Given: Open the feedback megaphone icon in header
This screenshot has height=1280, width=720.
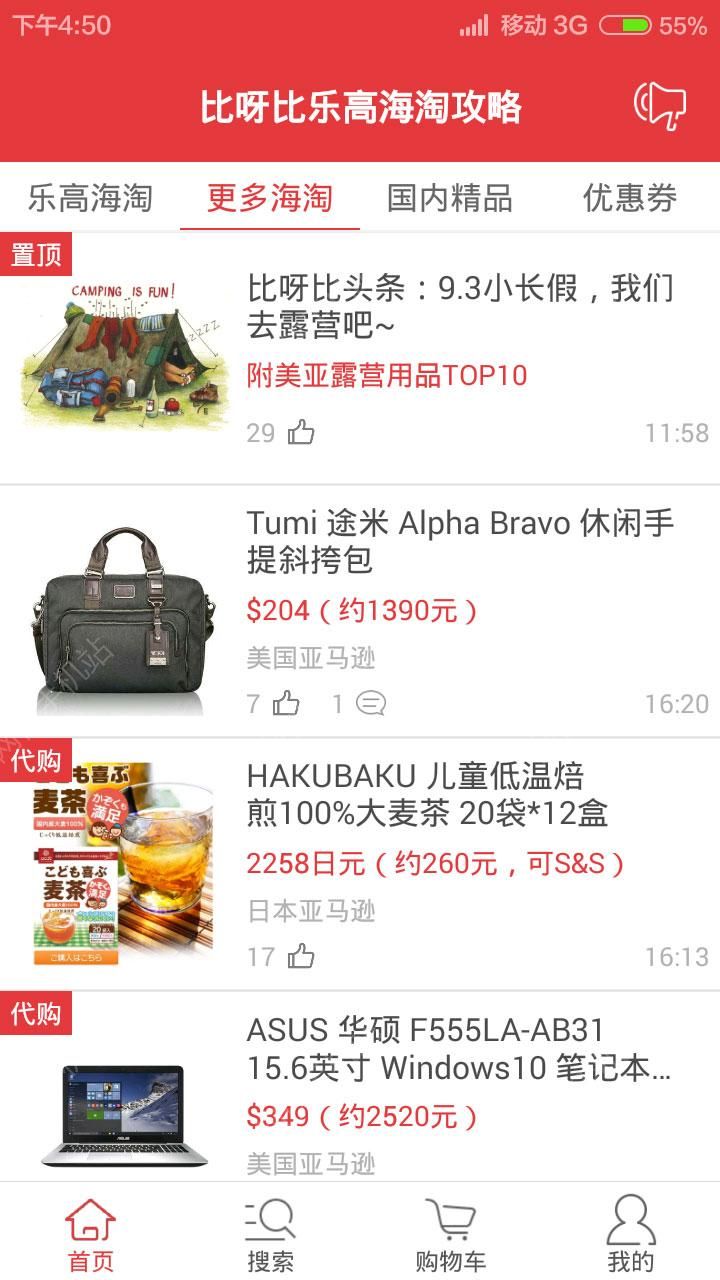Looking at the screenshot, I should click(x=661, y=106).
